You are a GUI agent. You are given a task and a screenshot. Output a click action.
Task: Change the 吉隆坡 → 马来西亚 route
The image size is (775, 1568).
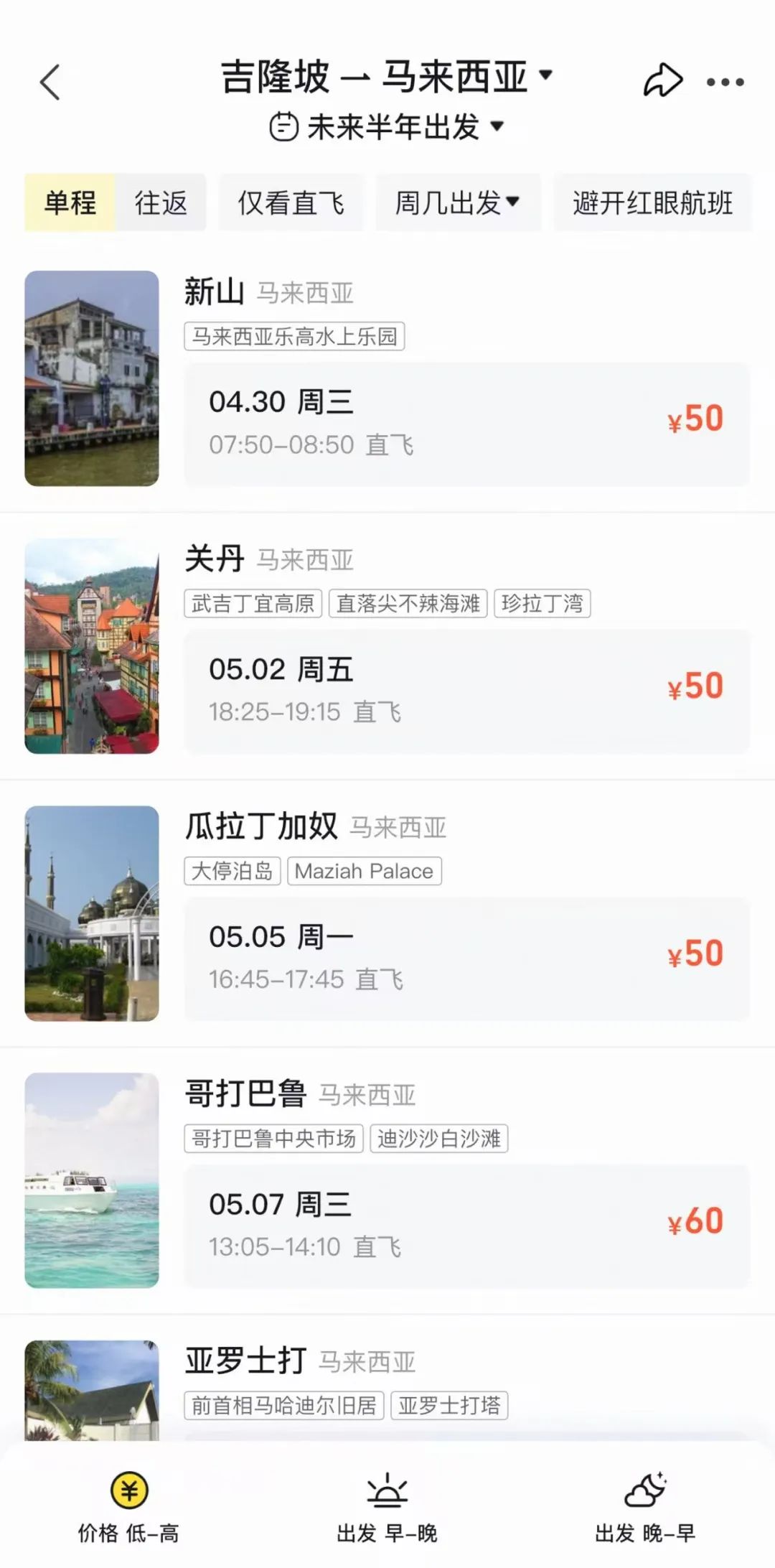(x=386, y=76)
